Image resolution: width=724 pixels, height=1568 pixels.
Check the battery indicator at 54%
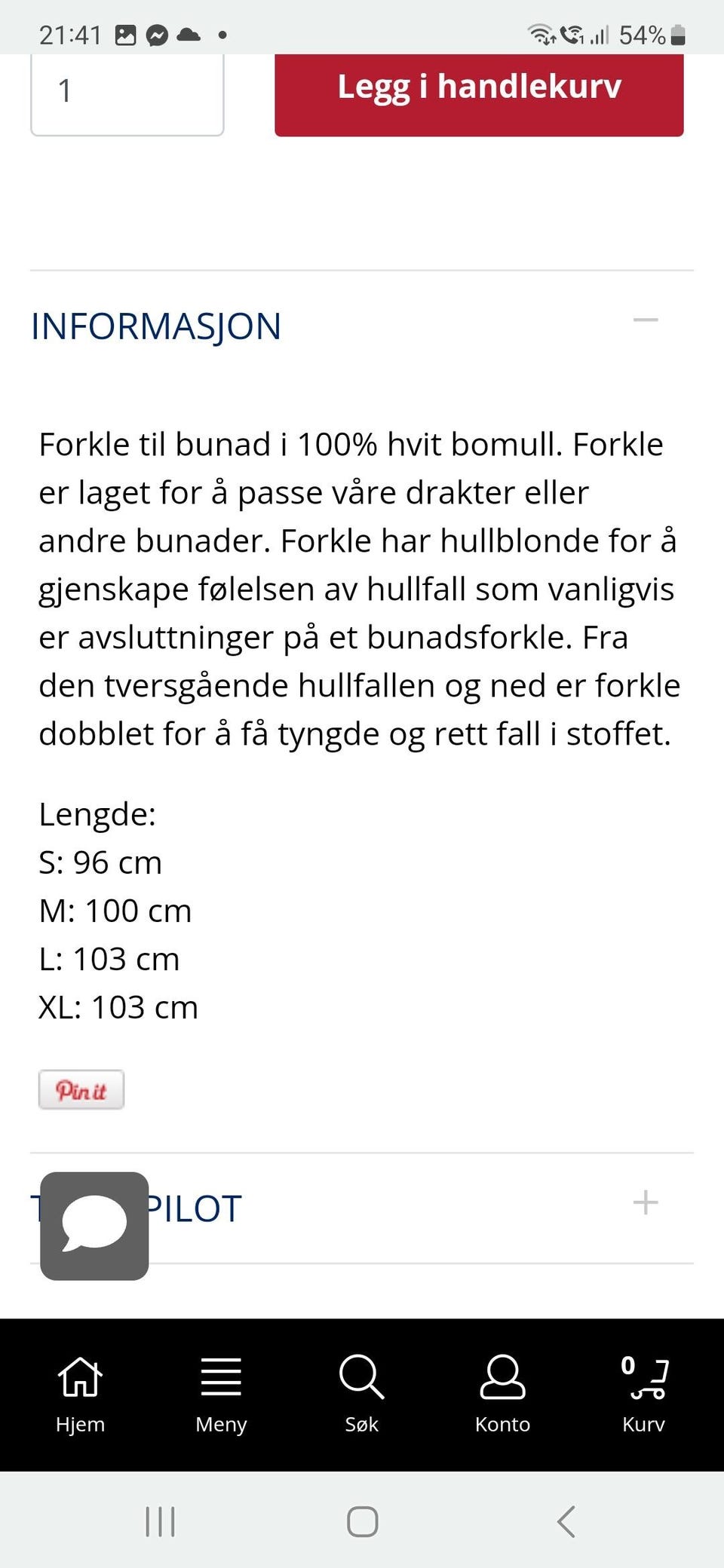(673, 34)
